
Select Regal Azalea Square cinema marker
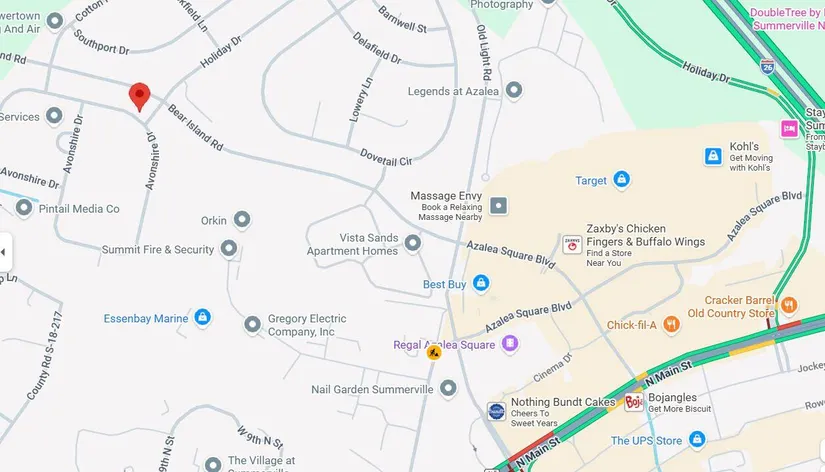click(x=510, y=344)
